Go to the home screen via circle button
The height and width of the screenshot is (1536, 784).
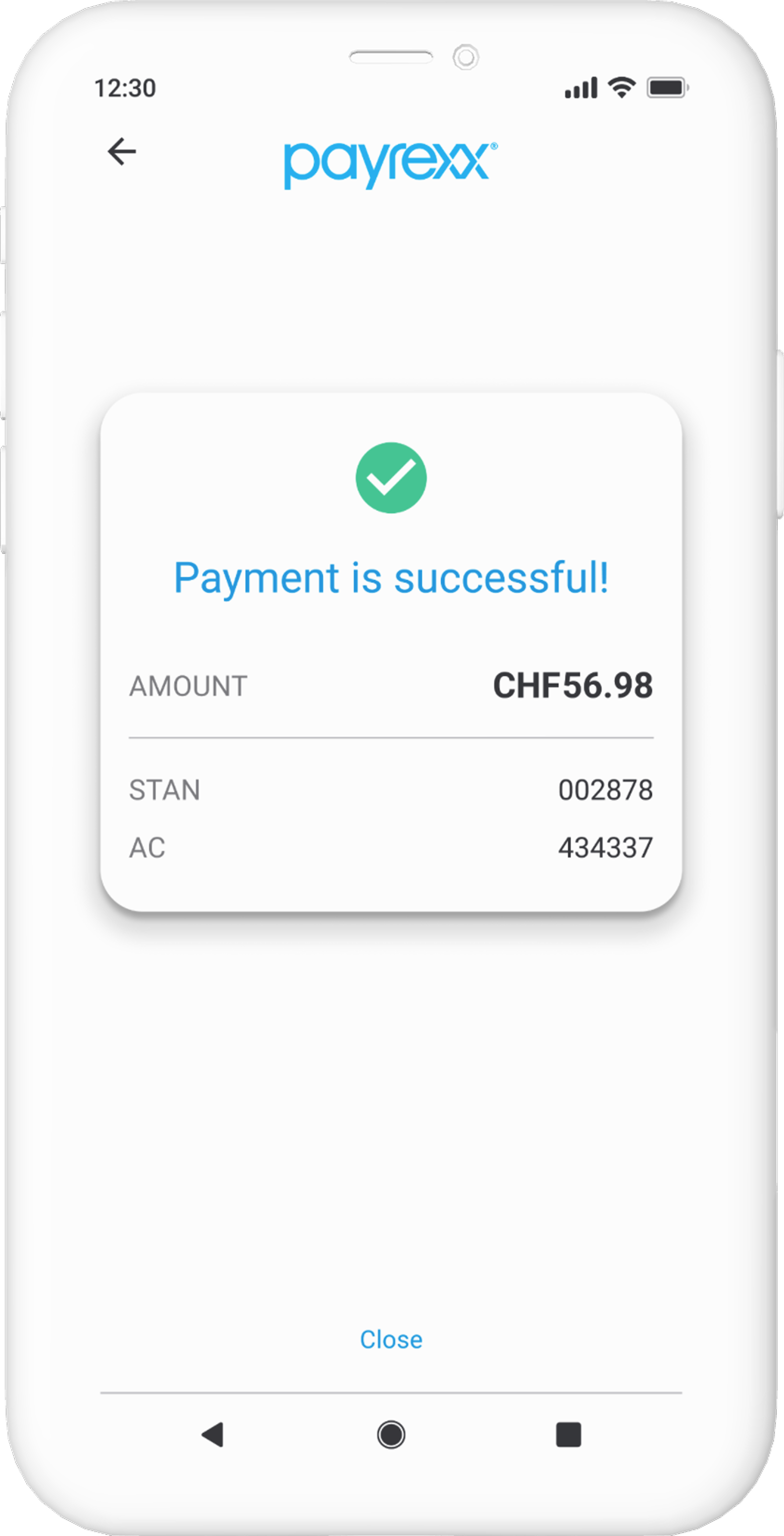pyautogui.click(x=391, y=1435)
